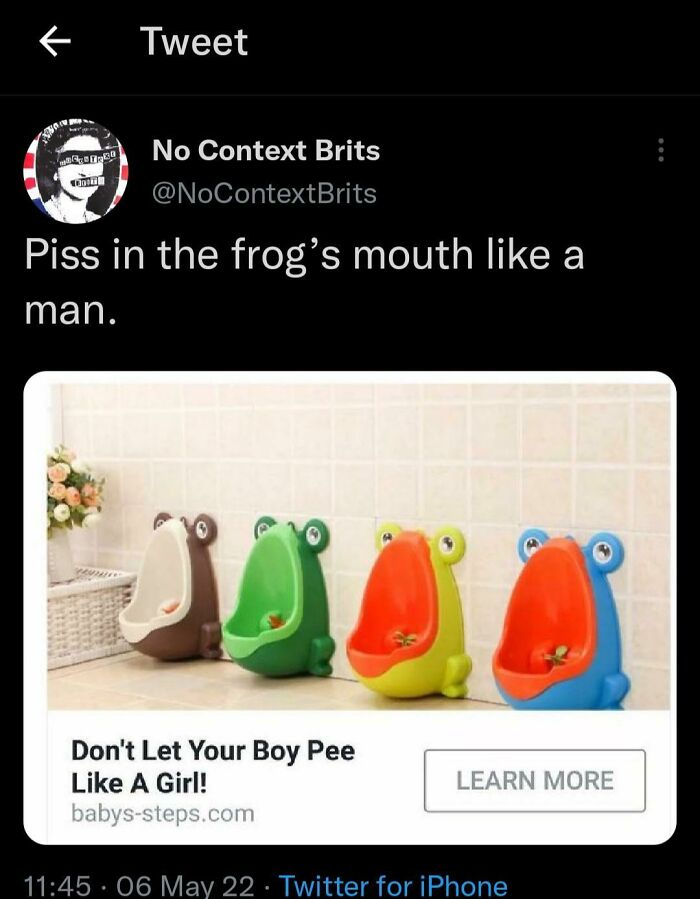The width and height of the screenshot is (700, 899).
Task: Go back using the arrow icon
Action: tap(56, 42)
